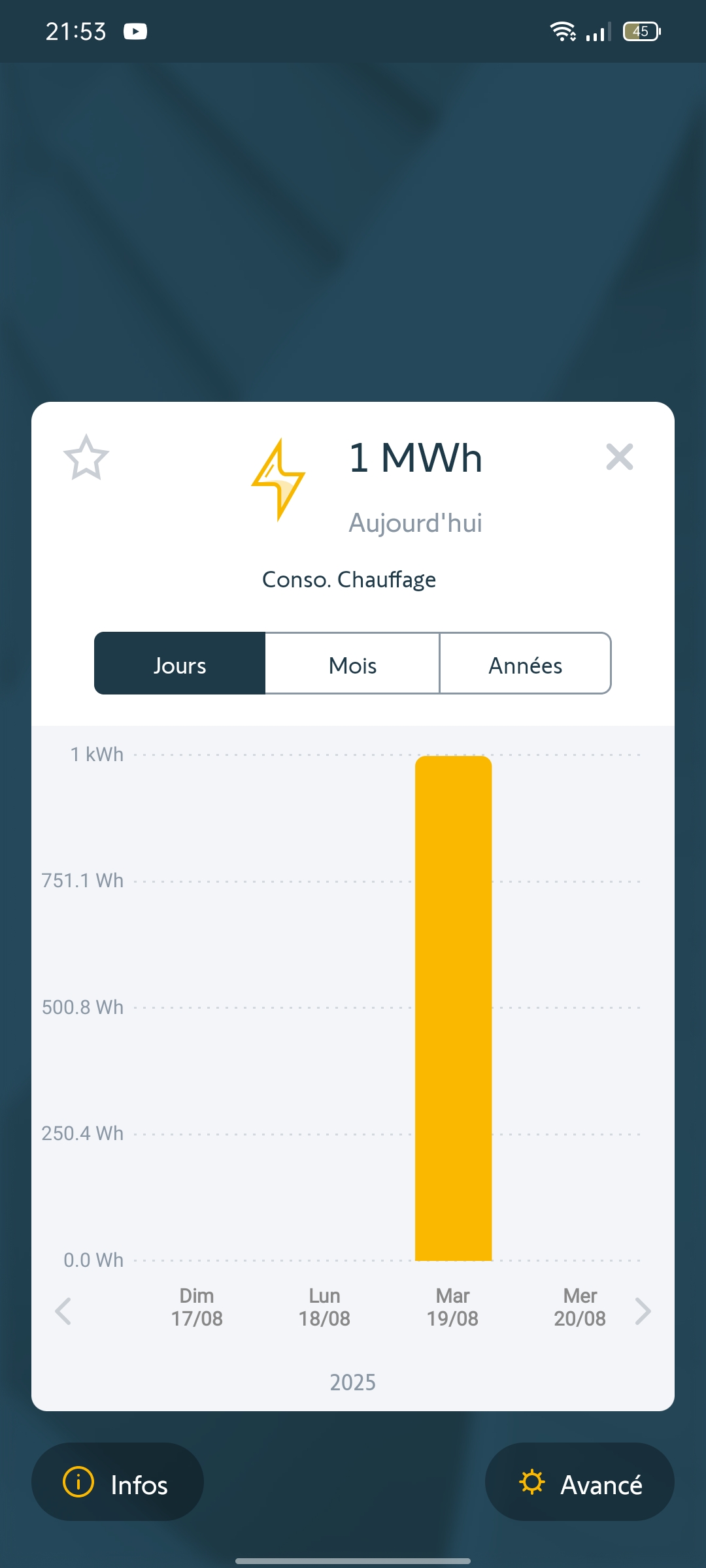The width and height of the screenshot is (706, 1568).
Task: Go to next days in the chart
Action: coord(643,1311)
